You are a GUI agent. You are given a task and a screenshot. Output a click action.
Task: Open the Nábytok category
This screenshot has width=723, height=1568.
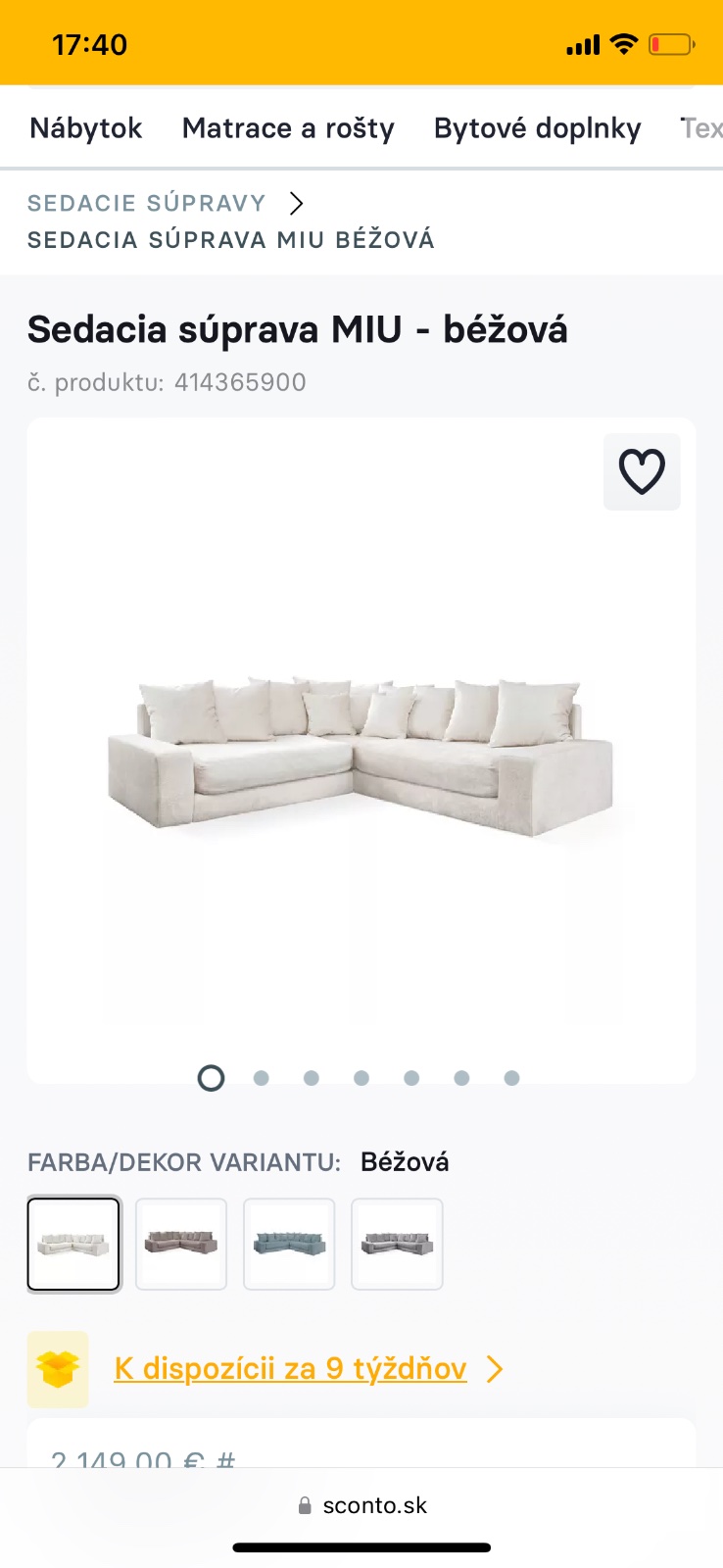pos(86,128)
